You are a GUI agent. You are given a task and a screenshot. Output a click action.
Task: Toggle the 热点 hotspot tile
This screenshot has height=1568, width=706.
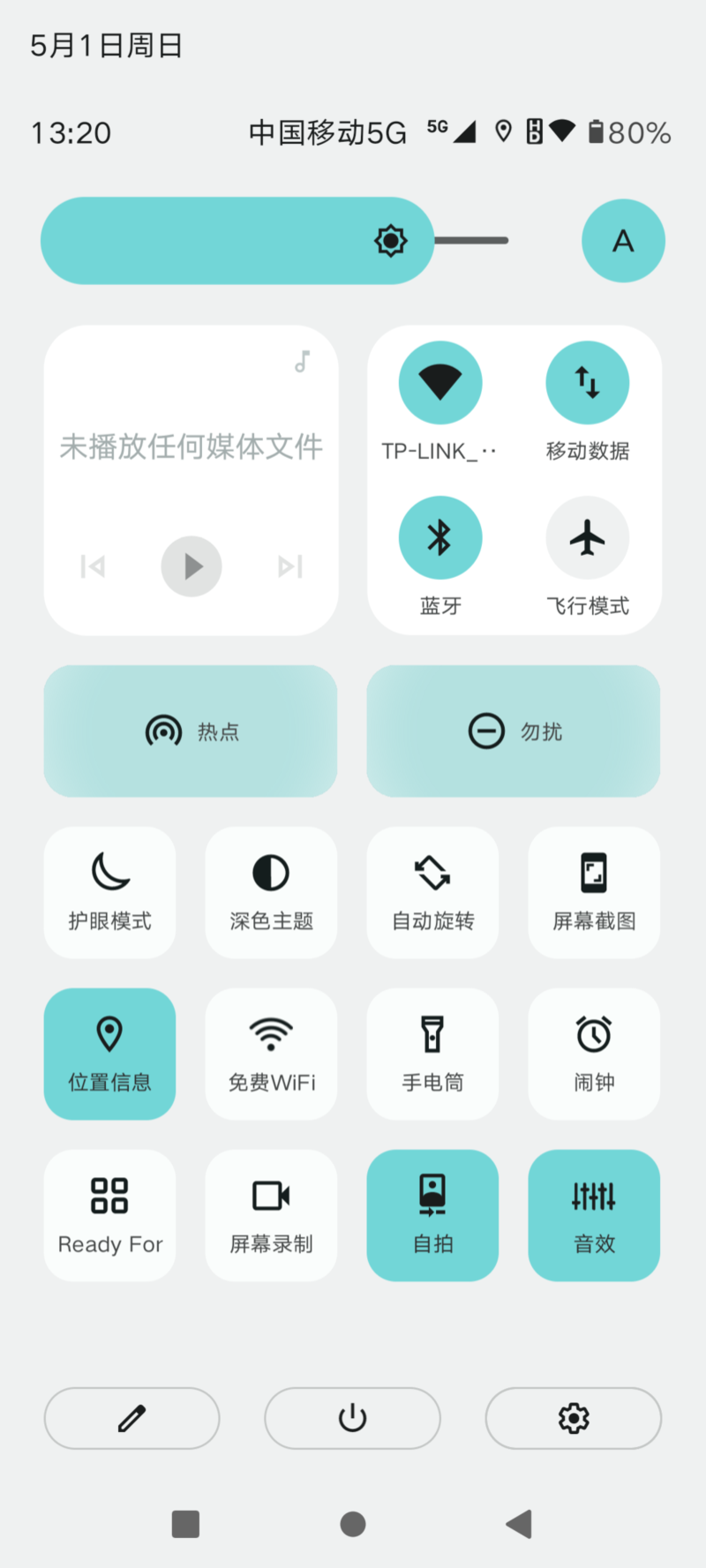coord(191,731)
